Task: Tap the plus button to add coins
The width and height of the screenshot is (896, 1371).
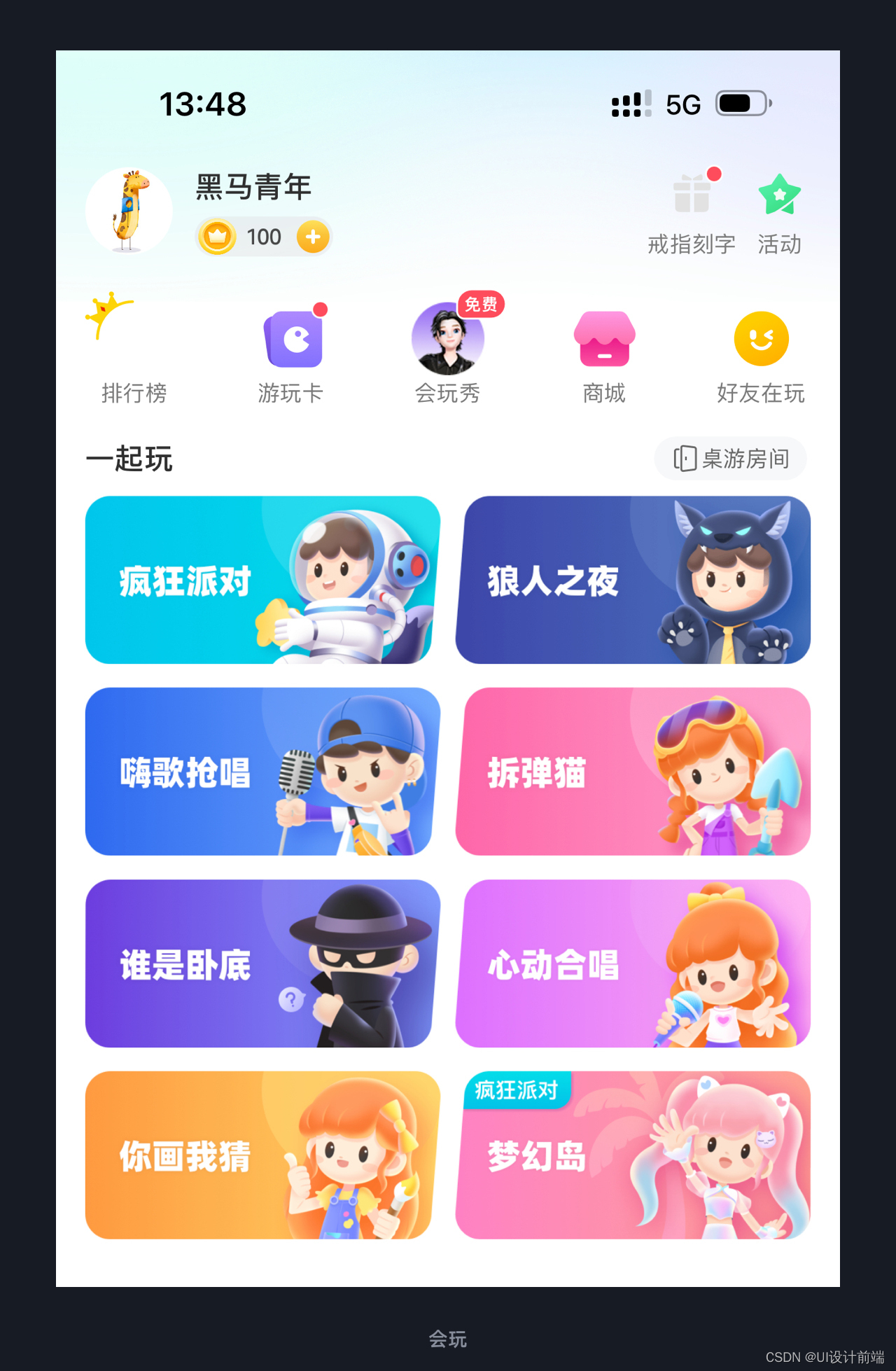Action: (313, 237)
